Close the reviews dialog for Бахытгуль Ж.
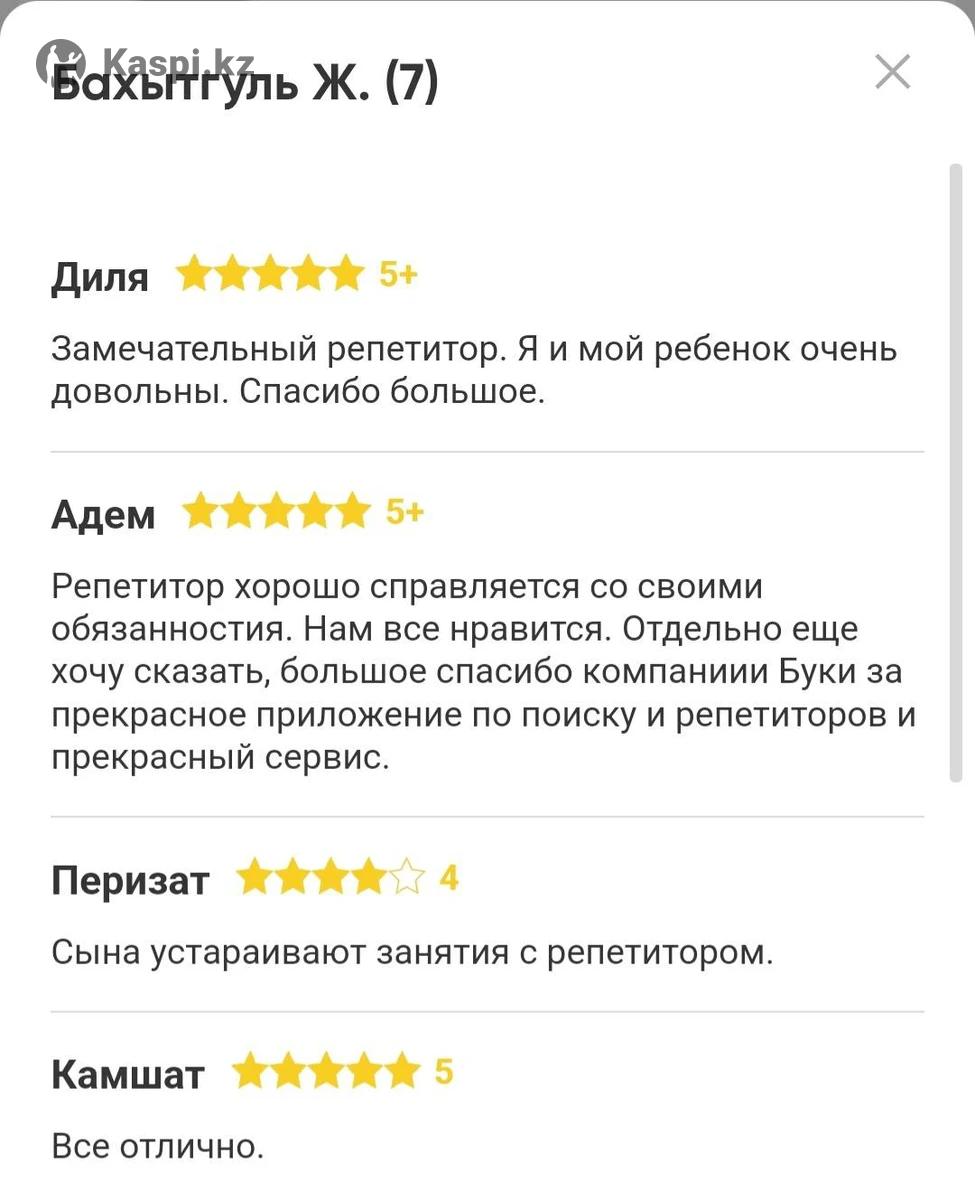 coord(892,72)
